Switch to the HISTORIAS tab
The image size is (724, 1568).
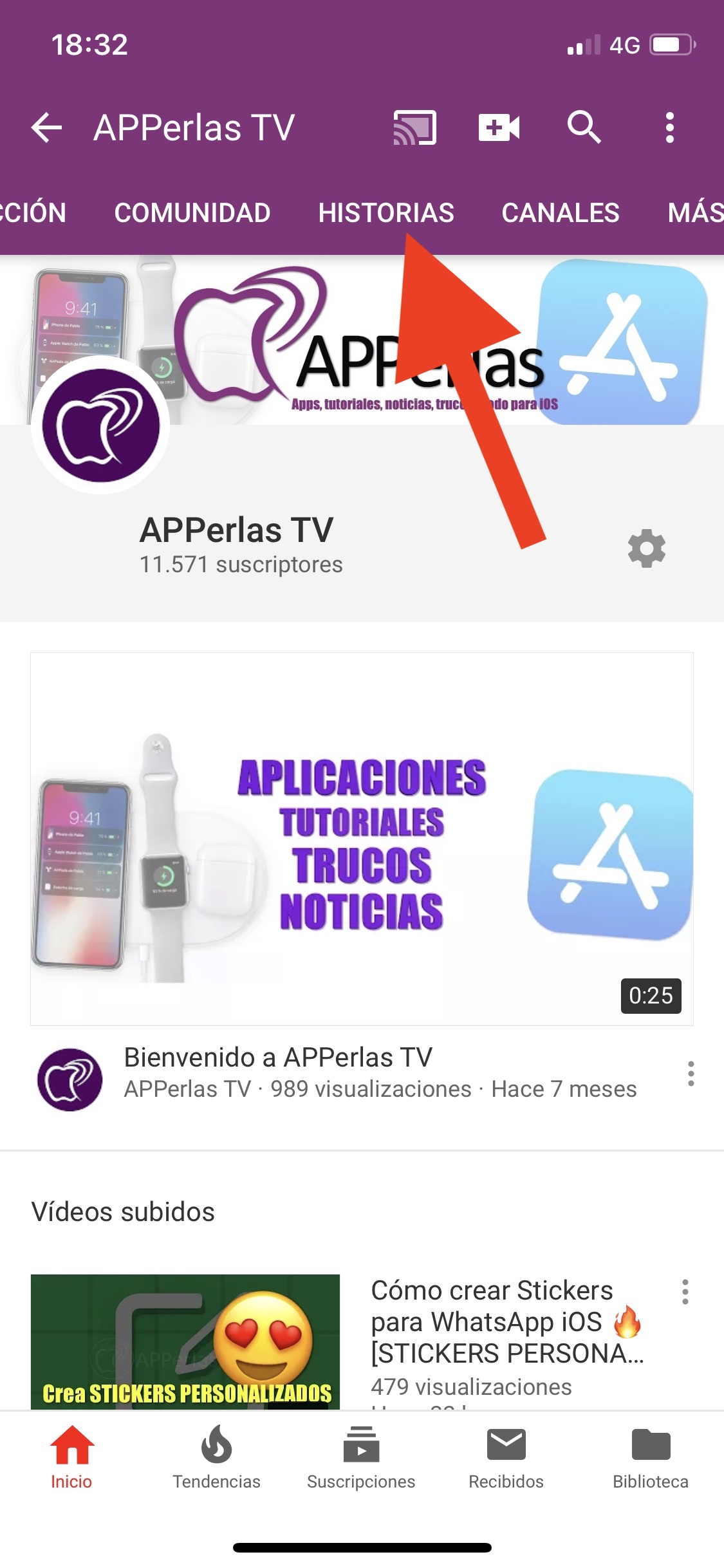point(386,213)
